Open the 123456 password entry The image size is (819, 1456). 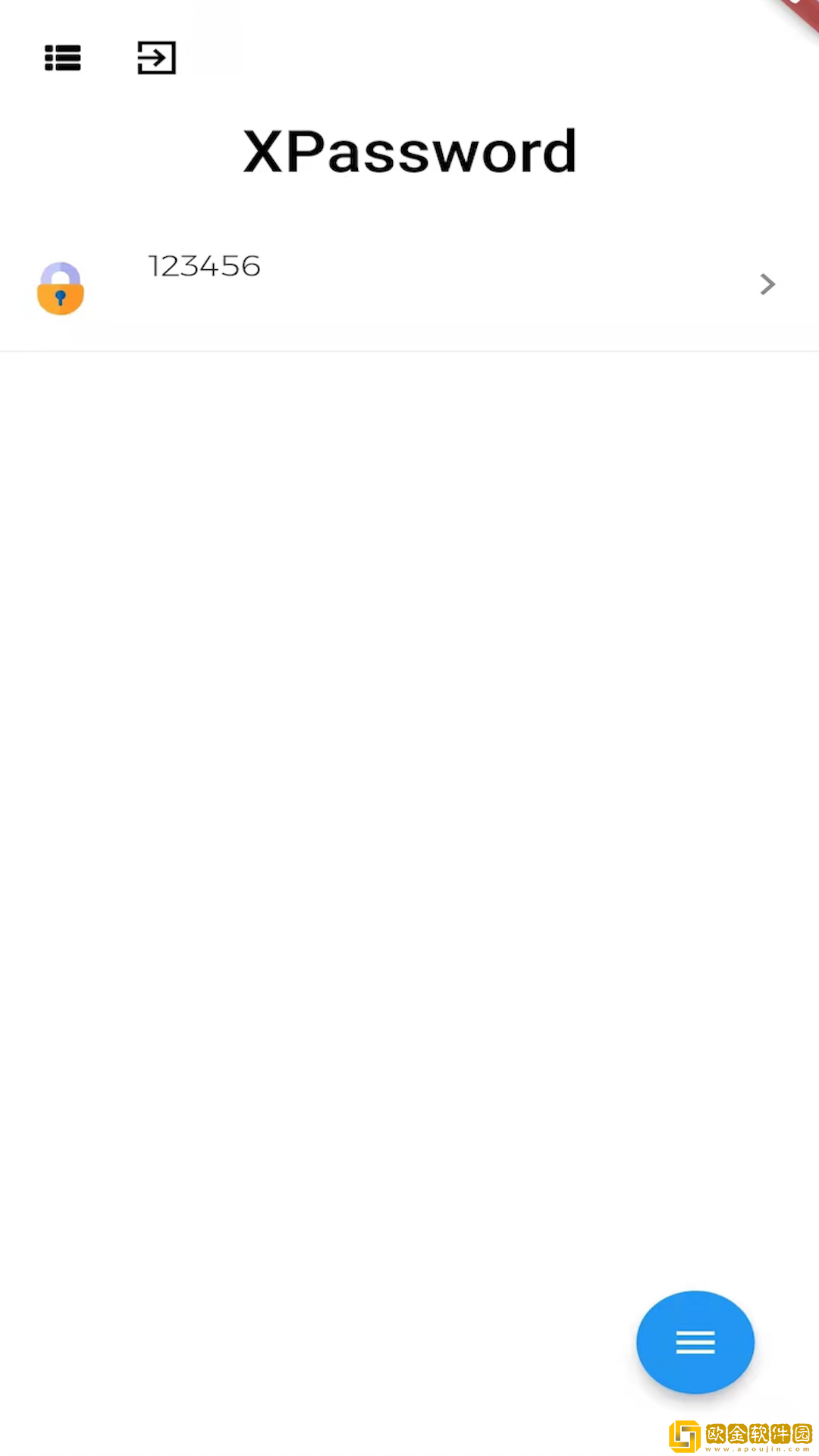tap(409, 284)
